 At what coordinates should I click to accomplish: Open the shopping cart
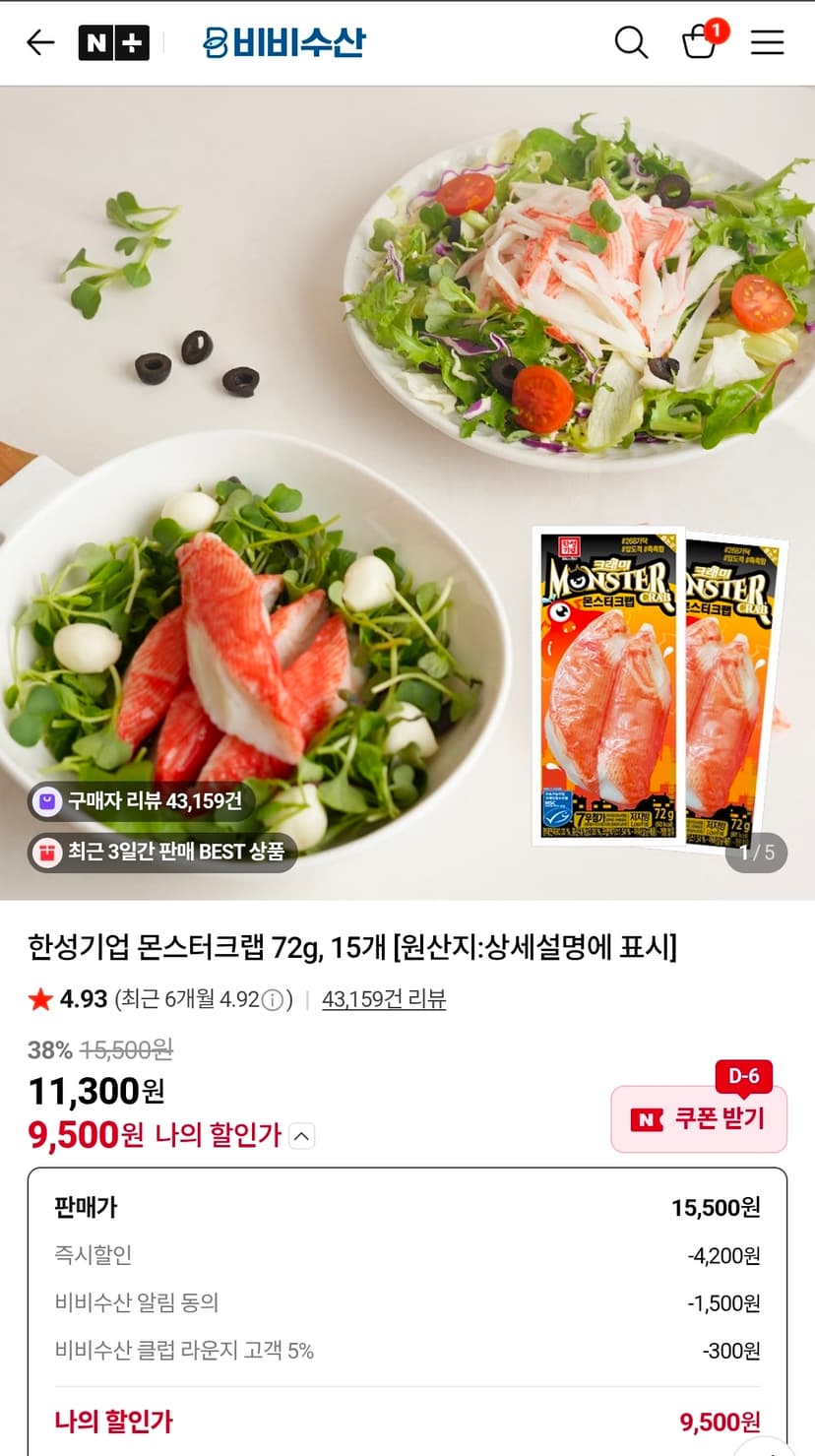pyautogui.click(x=701, y=40)
